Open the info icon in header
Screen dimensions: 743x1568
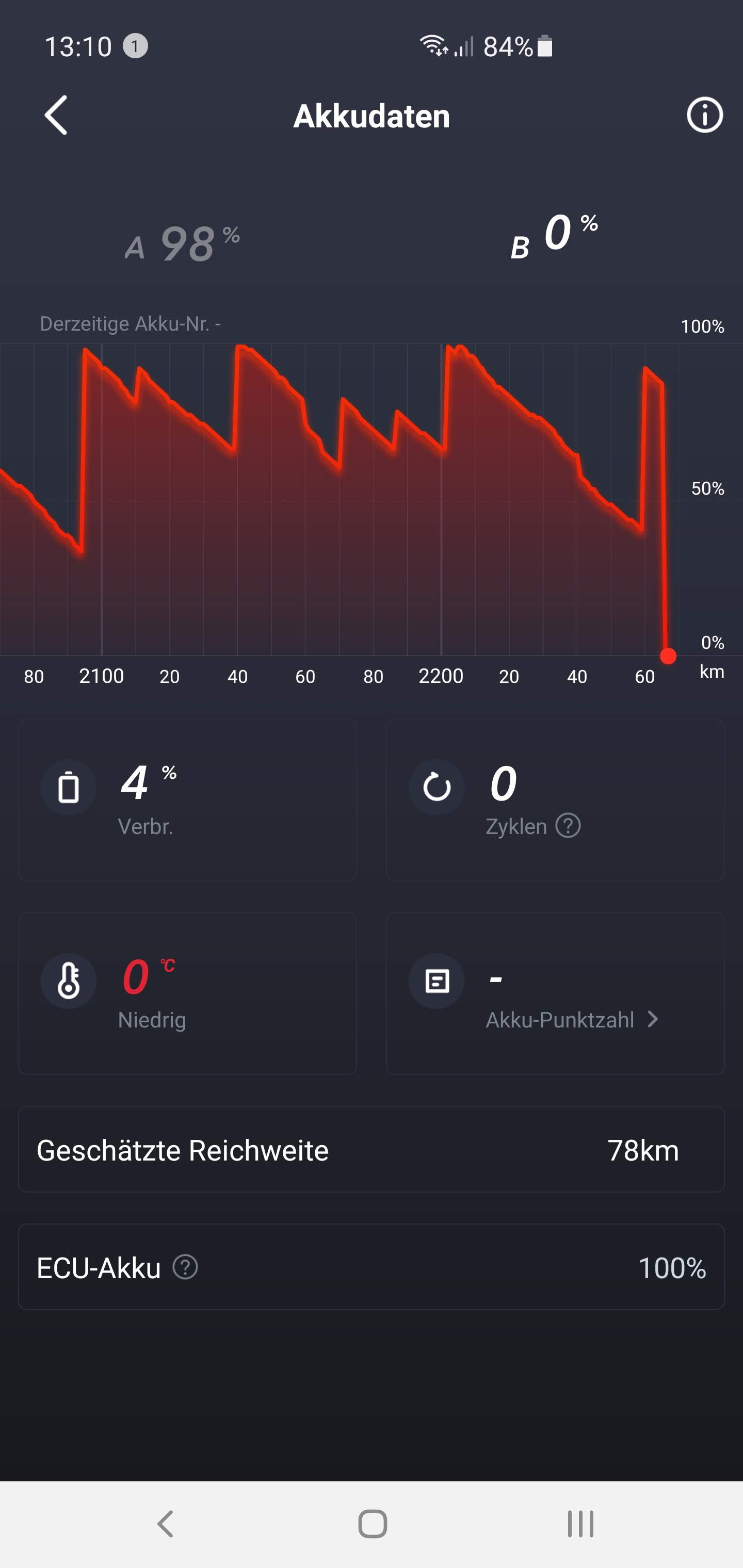coord(705,115)
